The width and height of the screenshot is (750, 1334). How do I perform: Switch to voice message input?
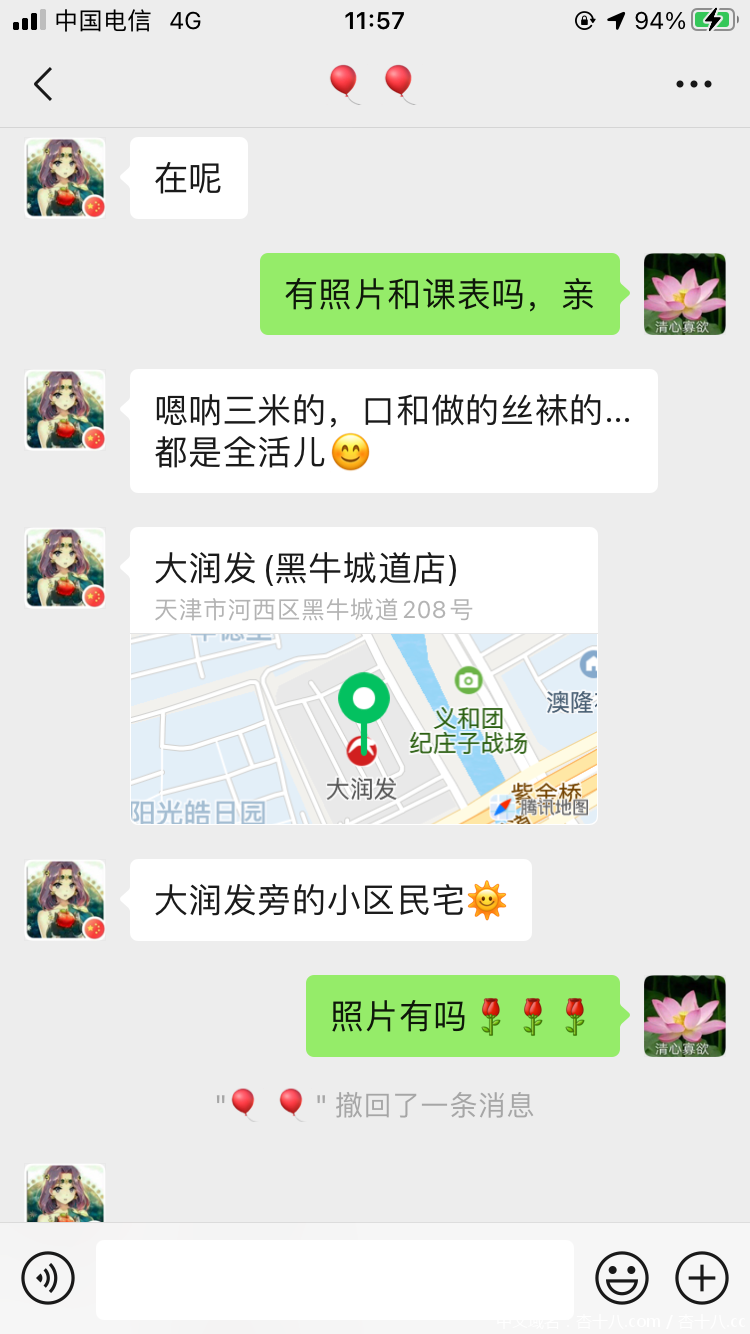[48, 1277]
